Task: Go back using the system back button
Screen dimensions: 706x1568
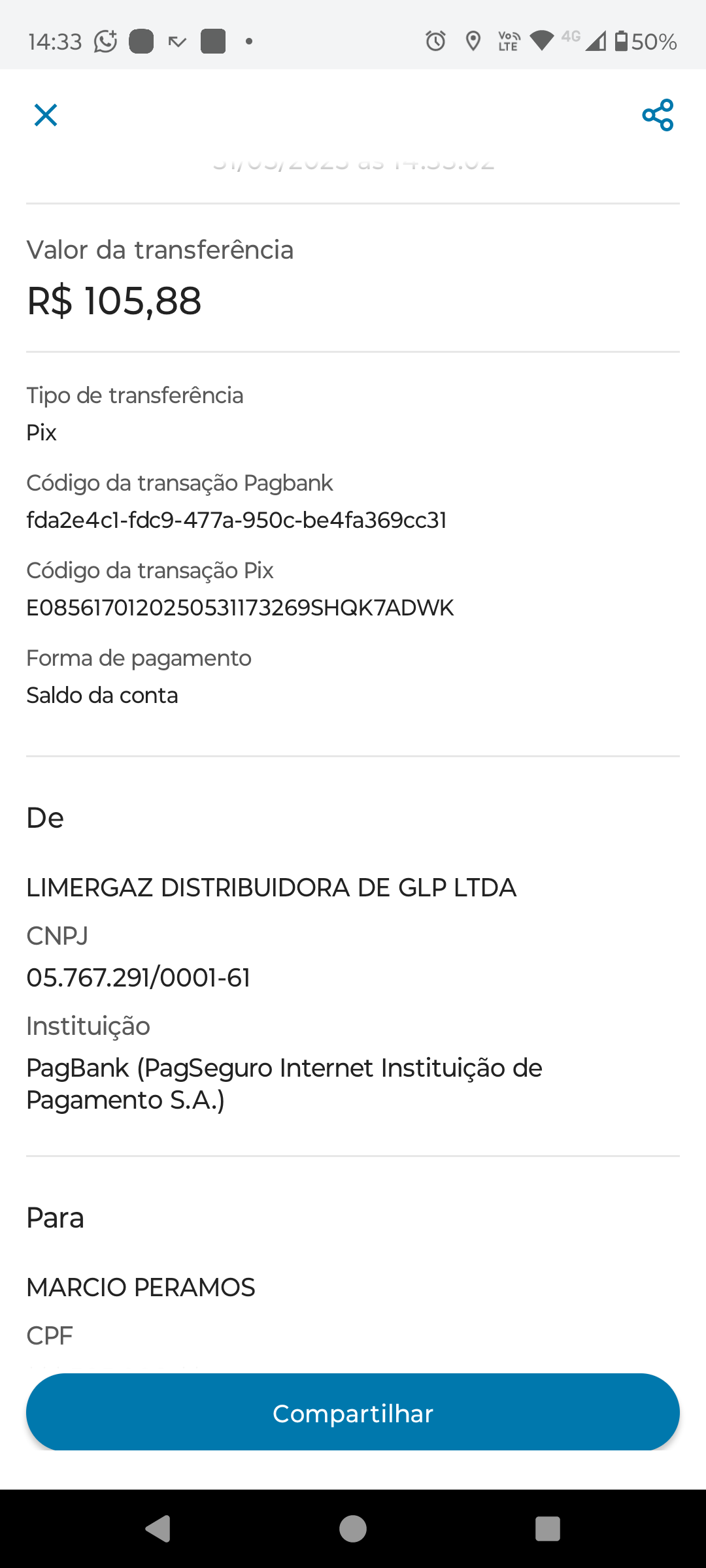Action: pyautogui.click(x=158, y=1528)
